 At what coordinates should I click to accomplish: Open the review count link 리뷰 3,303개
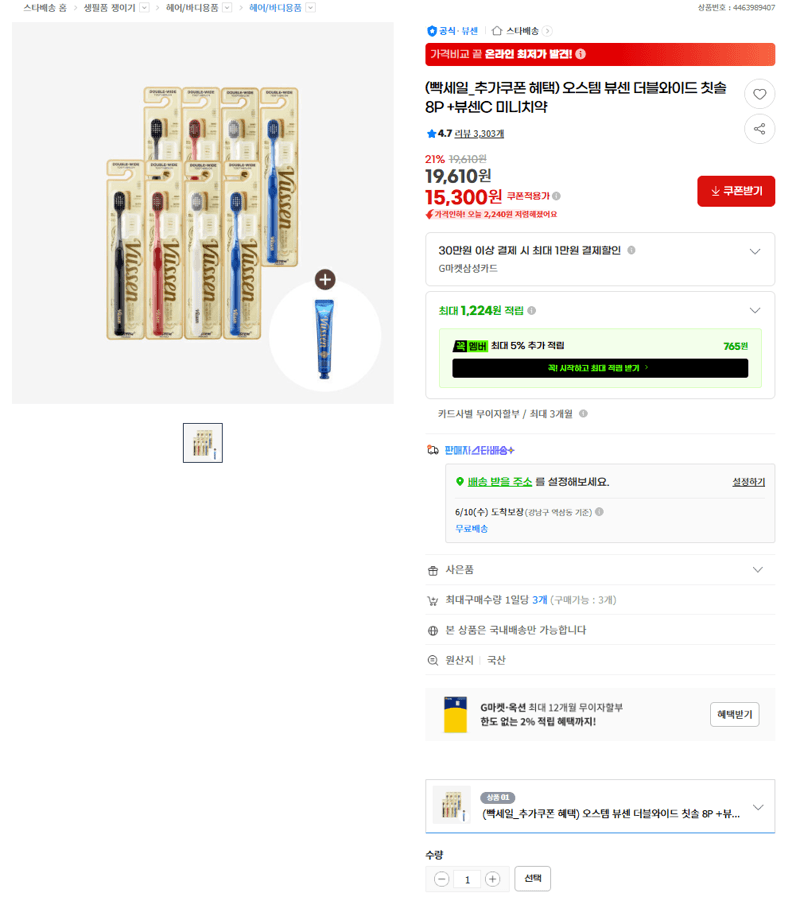tap(479, 134)
